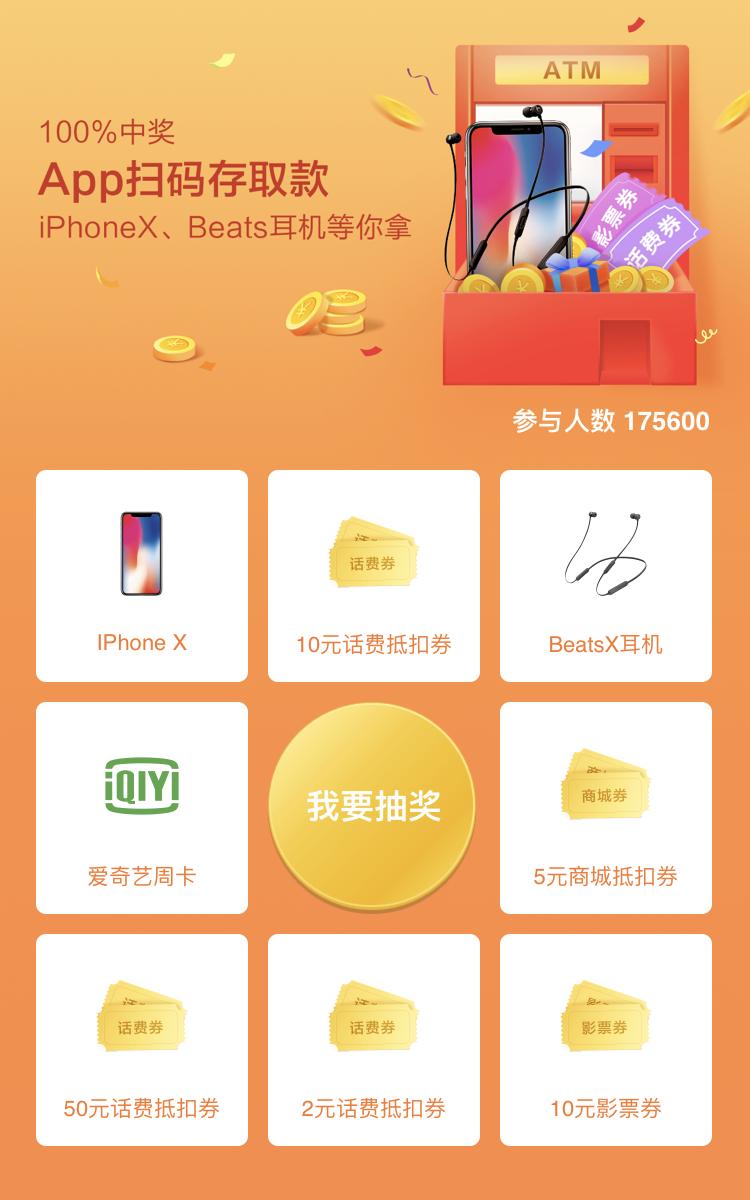Open the 爱奇艺周卡 prize card

pyautogui.click(x=140, y=806)
